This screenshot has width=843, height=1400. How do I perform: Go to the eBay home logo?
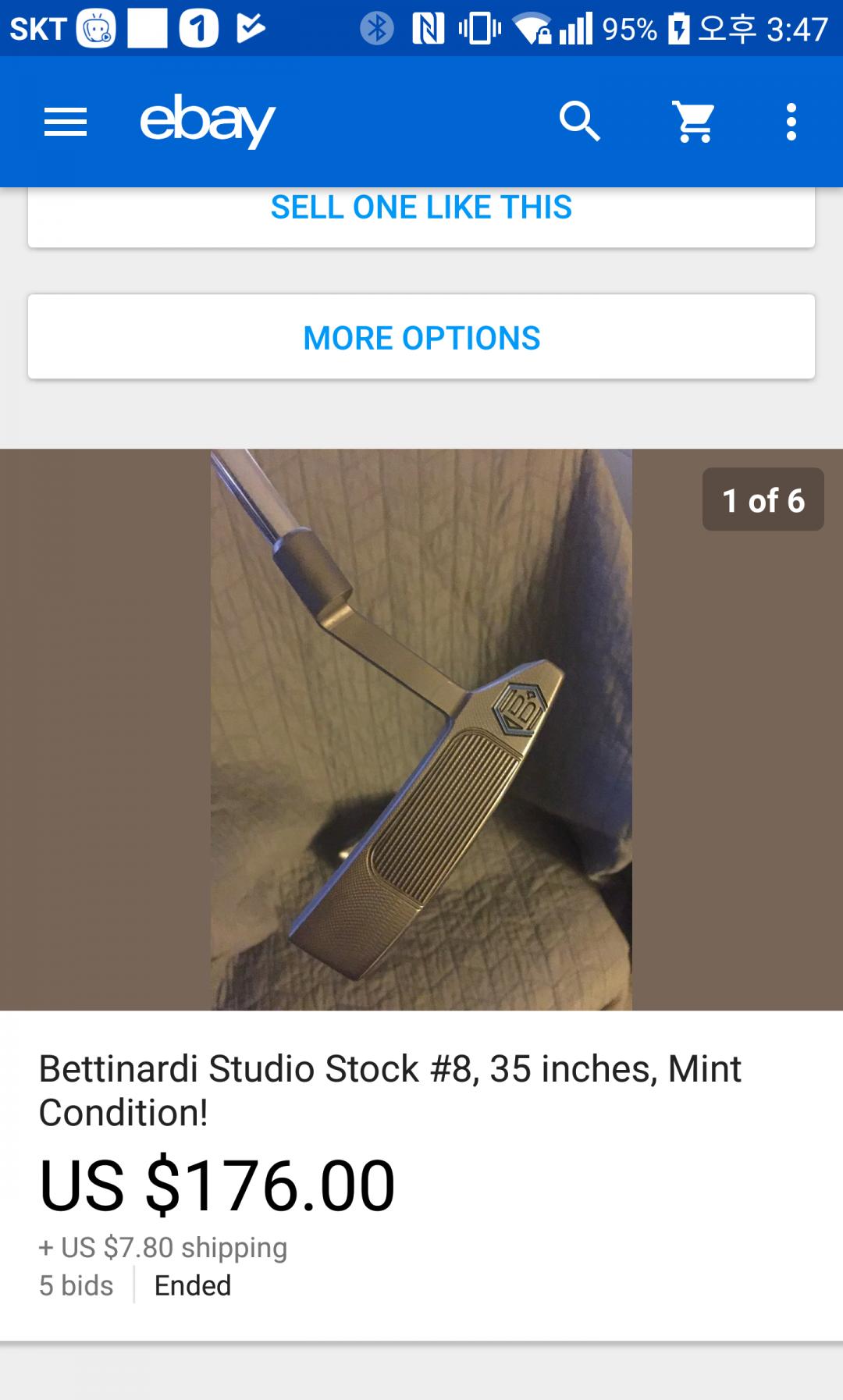click(208, 120)
